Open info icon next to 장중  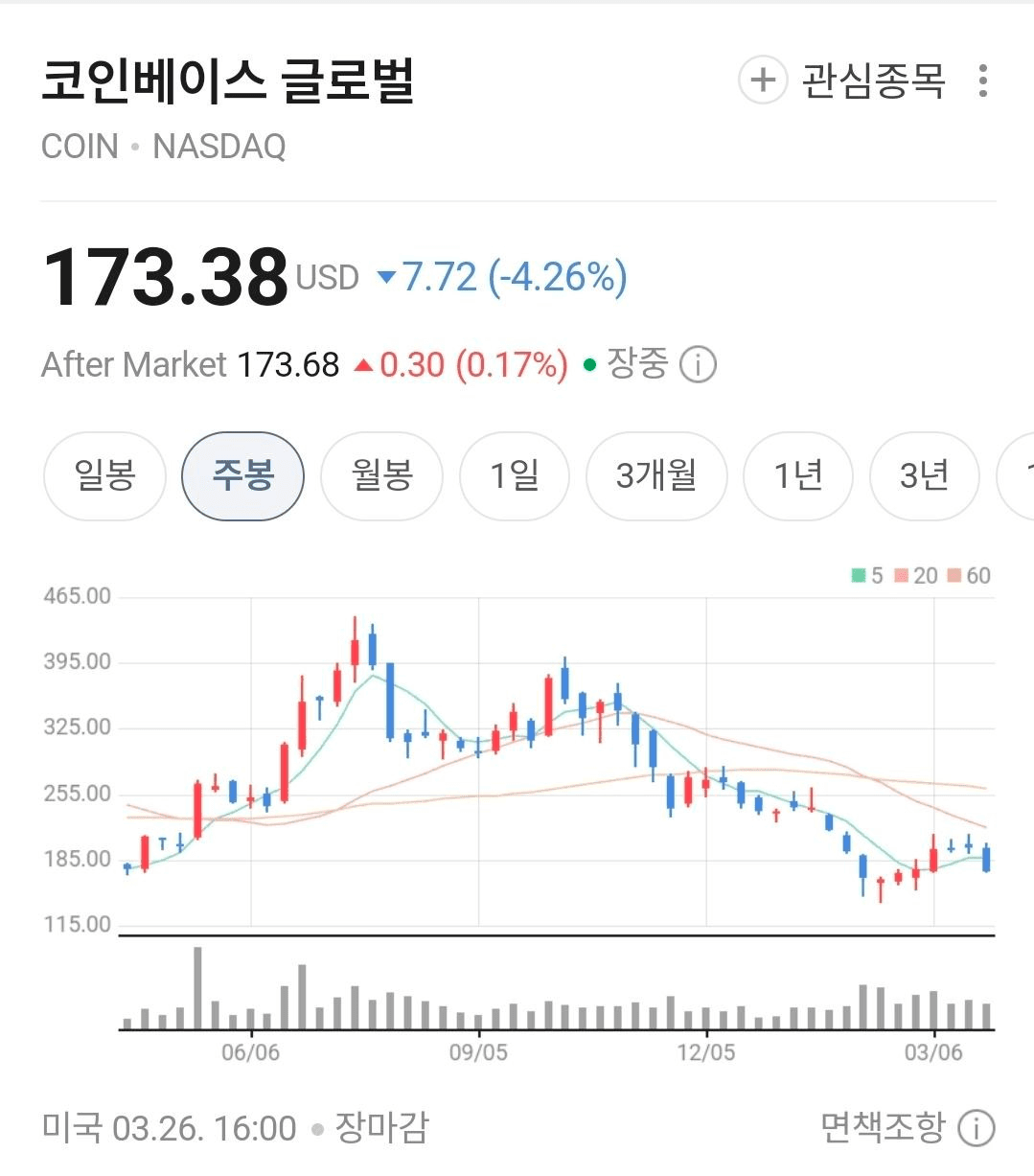click(x=698, y=365)
